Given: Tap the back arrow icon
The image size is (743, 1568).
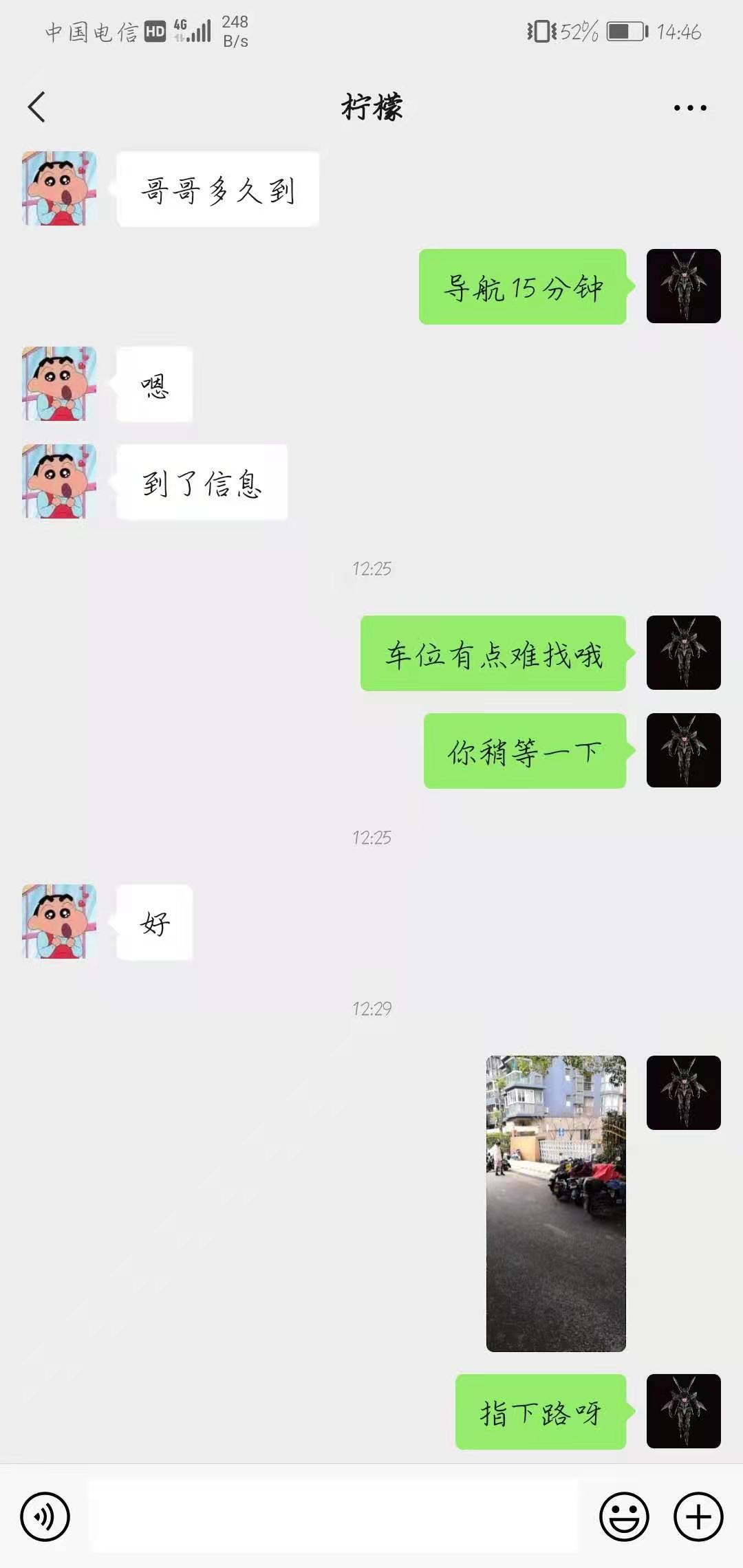Looking at the screenshot, I should click(35, 107).
